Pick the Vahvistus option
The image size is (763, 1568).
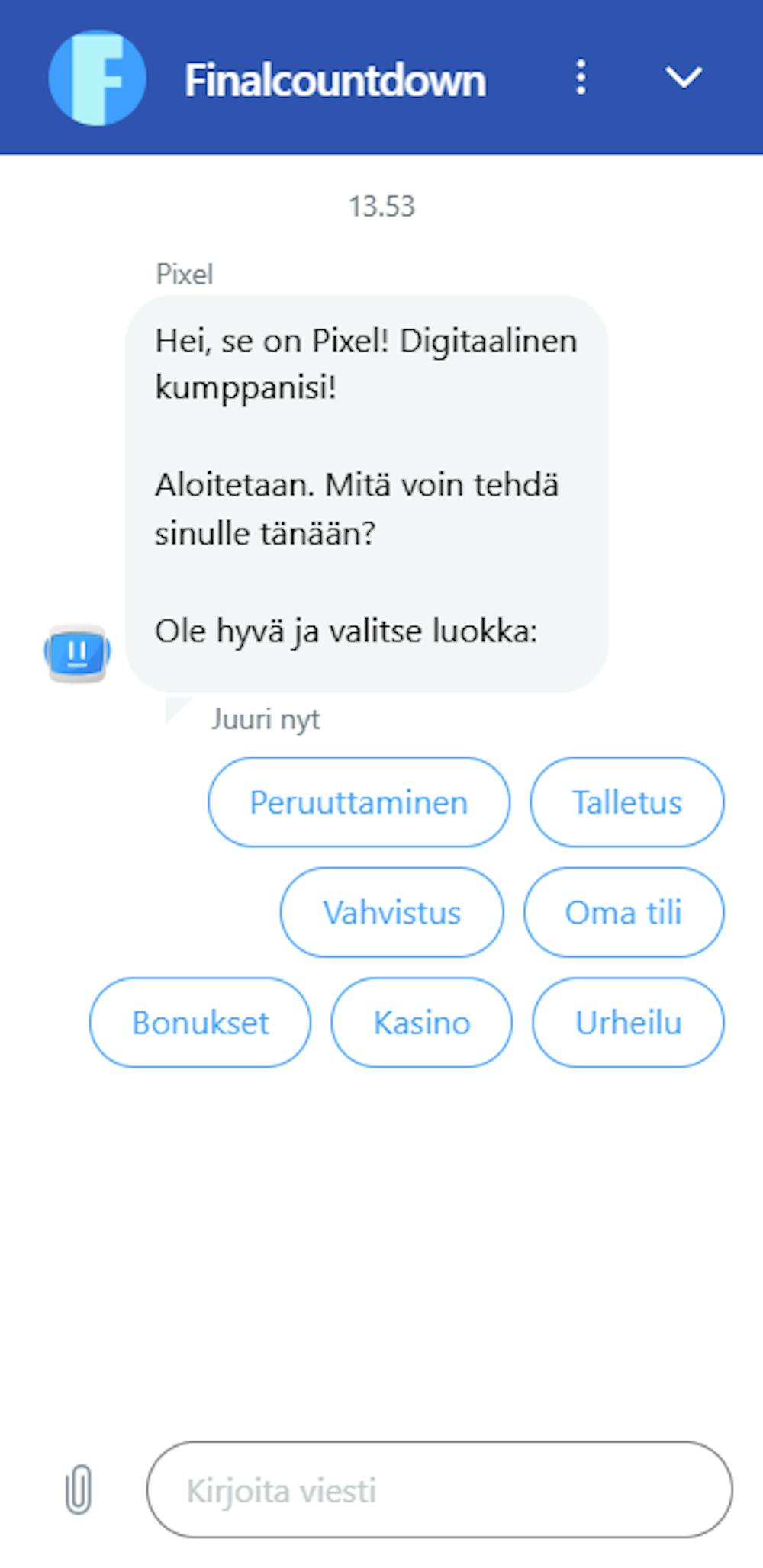(x=391, y=912)
